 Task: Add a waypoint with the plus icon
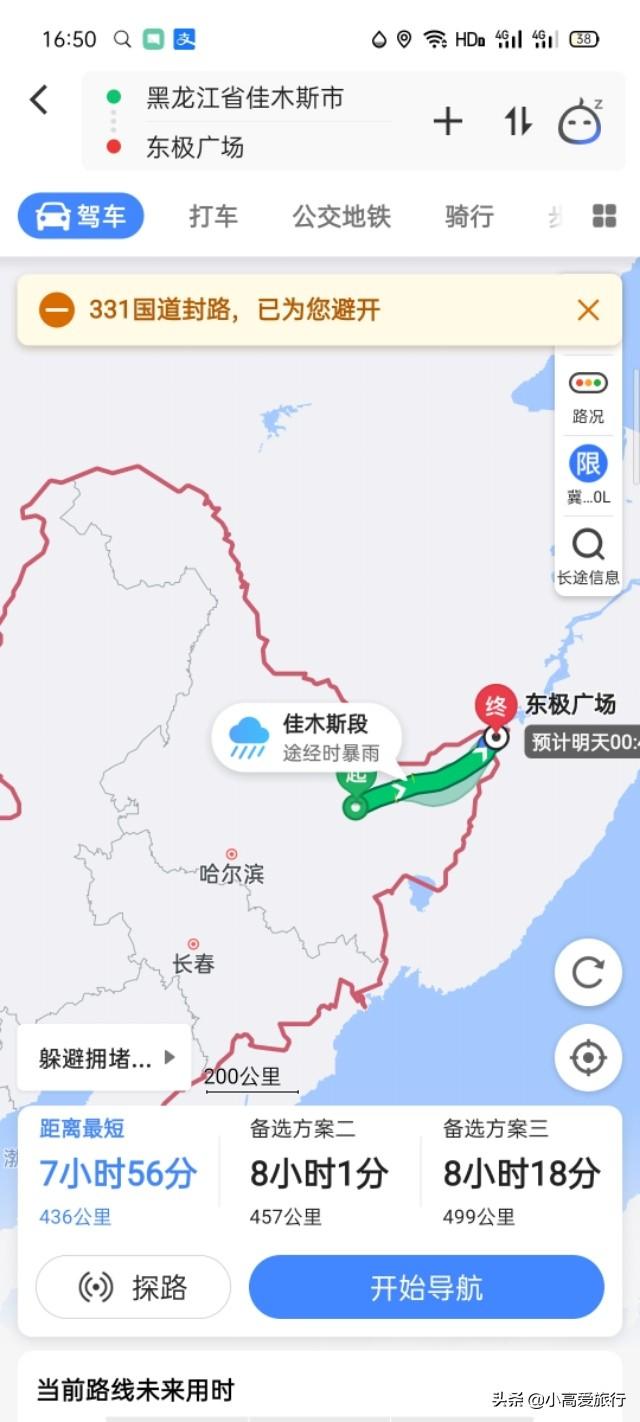coord(448,122)
